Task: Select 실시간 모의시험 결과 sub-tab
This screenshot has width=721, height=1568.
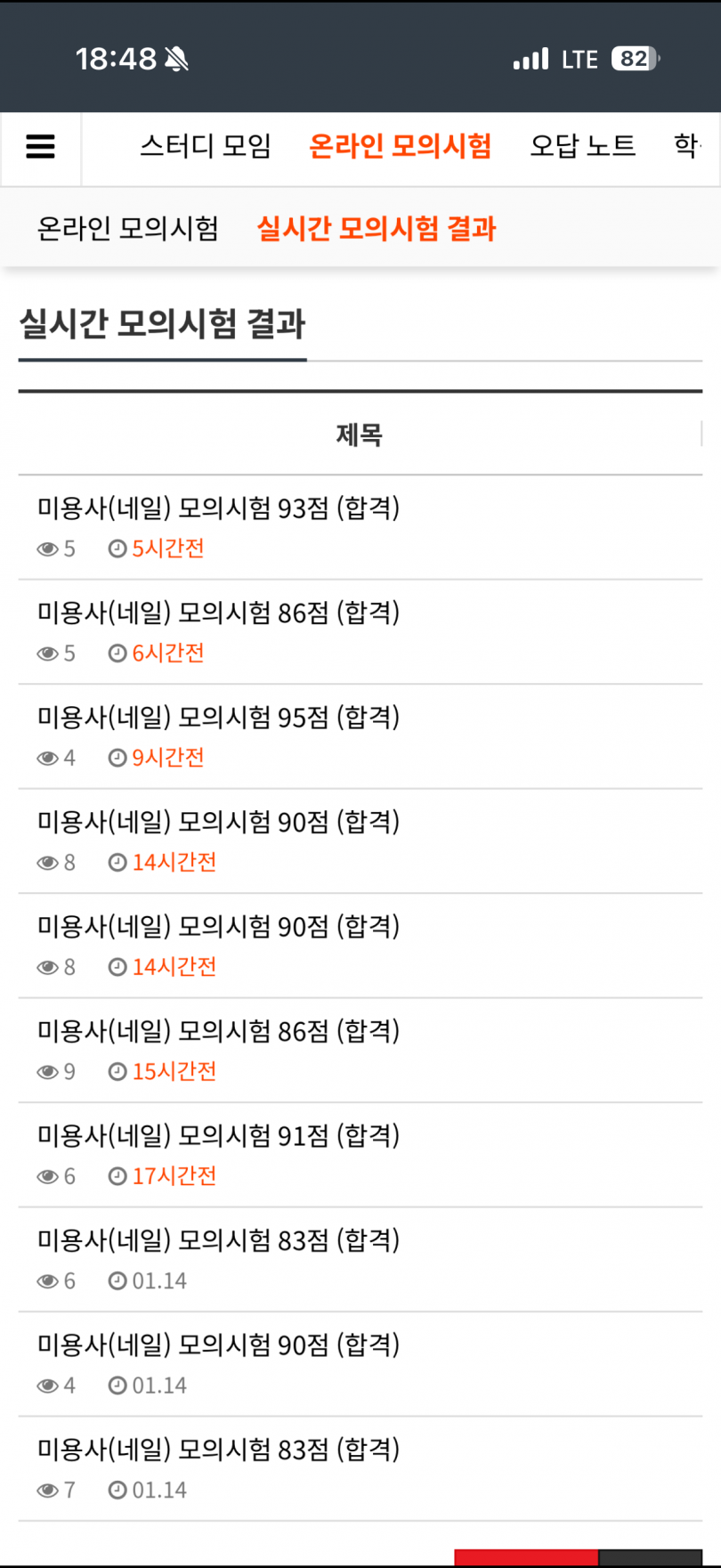Action: coord(376,229)
